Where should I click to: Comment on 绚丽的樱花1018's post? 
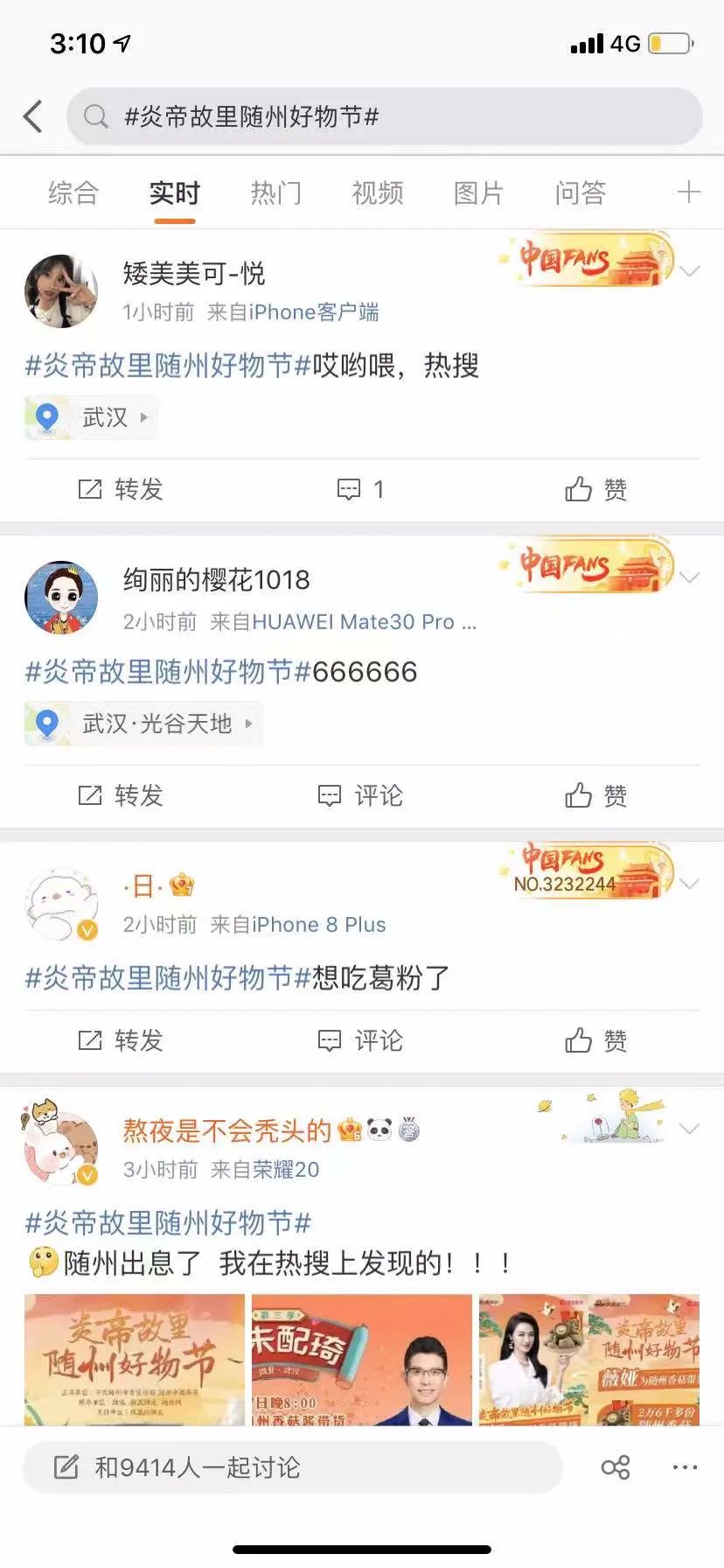click(x=360, y=795)
